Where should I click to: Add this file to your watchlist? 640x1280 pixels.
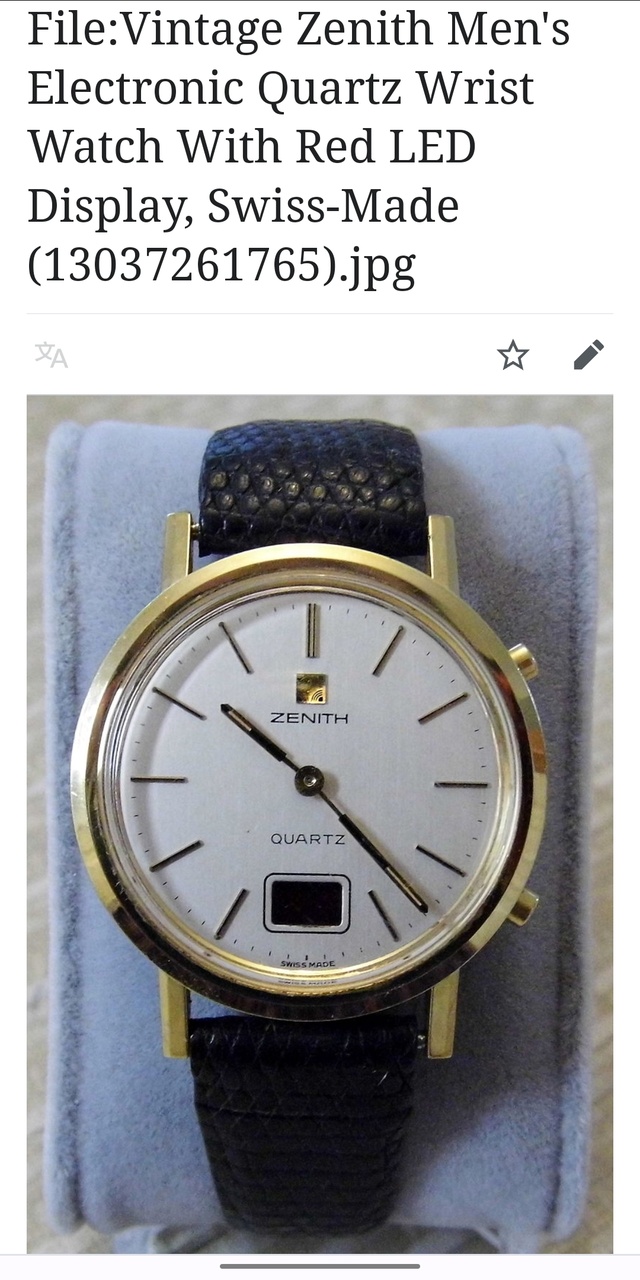[513, 354]
